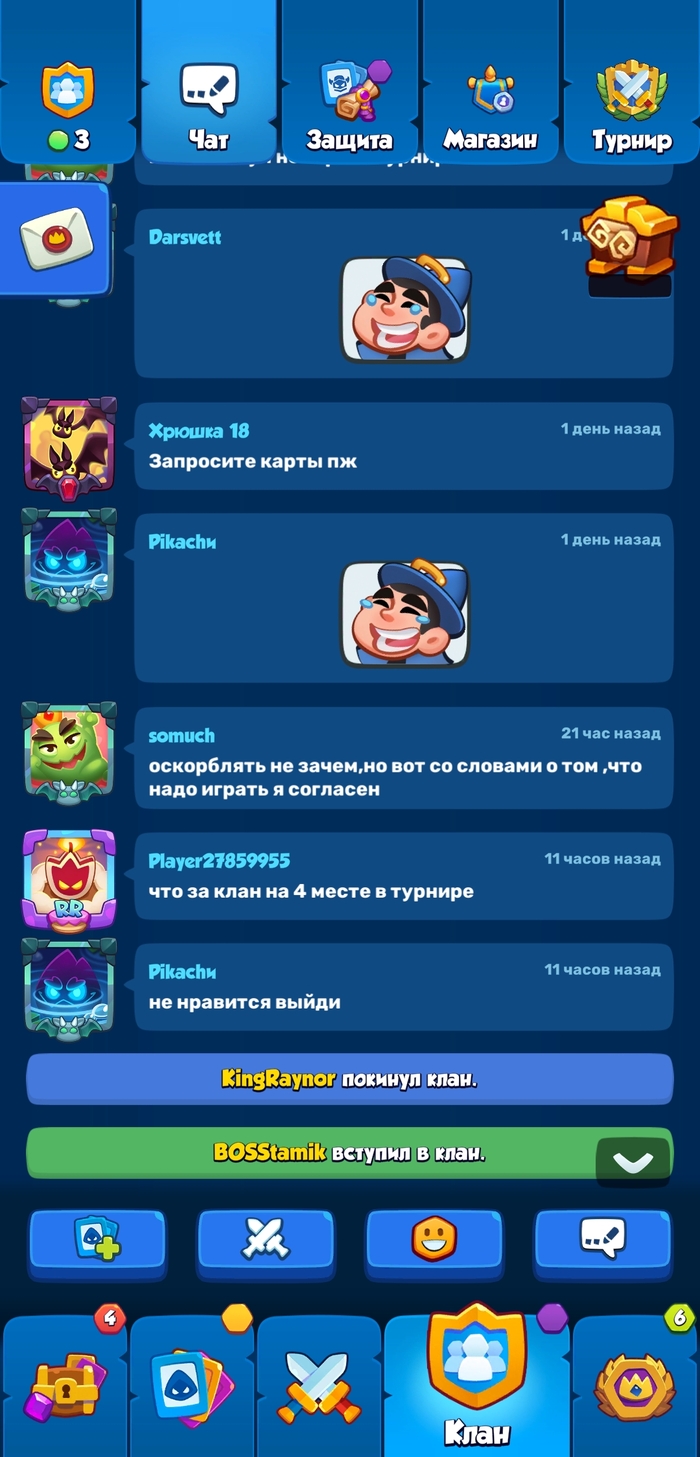Switch to the battle section
Screen dimensions: 700x1457
[x=319, y=1387]
